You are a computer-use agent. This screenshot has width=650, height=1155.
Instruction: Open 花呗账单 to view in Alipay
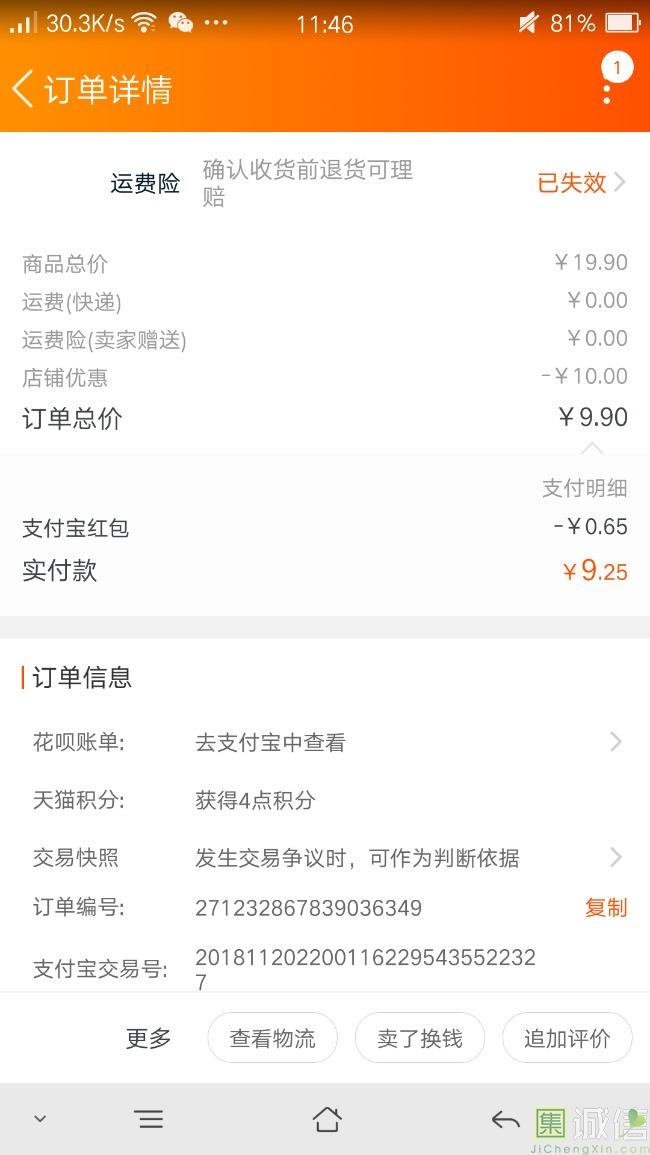click(x=325, y=742)
